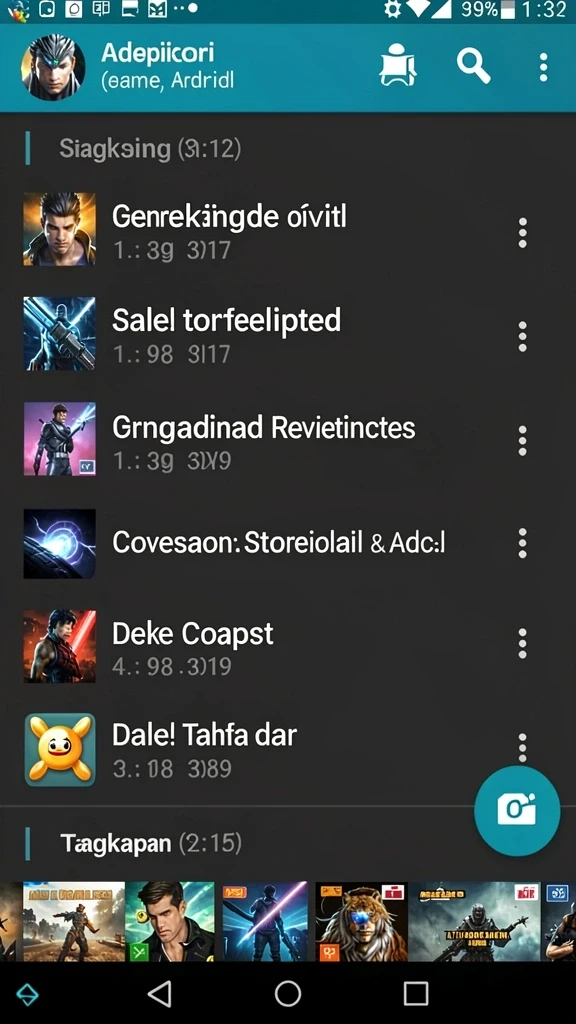Open the search magnifier in the app bar
576x1024 pixels.
pos(473,65)
